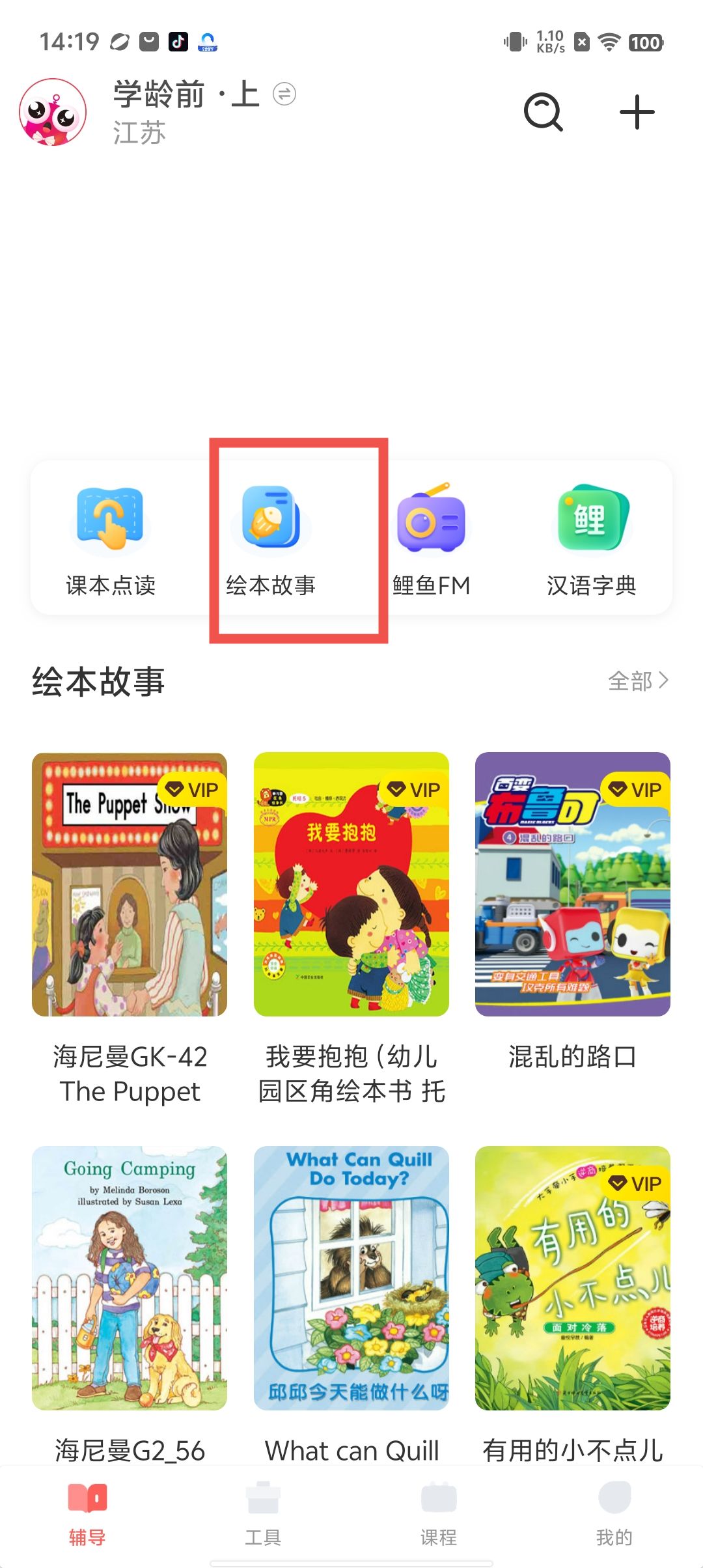Tap the plus add icon

coord(637,112)
